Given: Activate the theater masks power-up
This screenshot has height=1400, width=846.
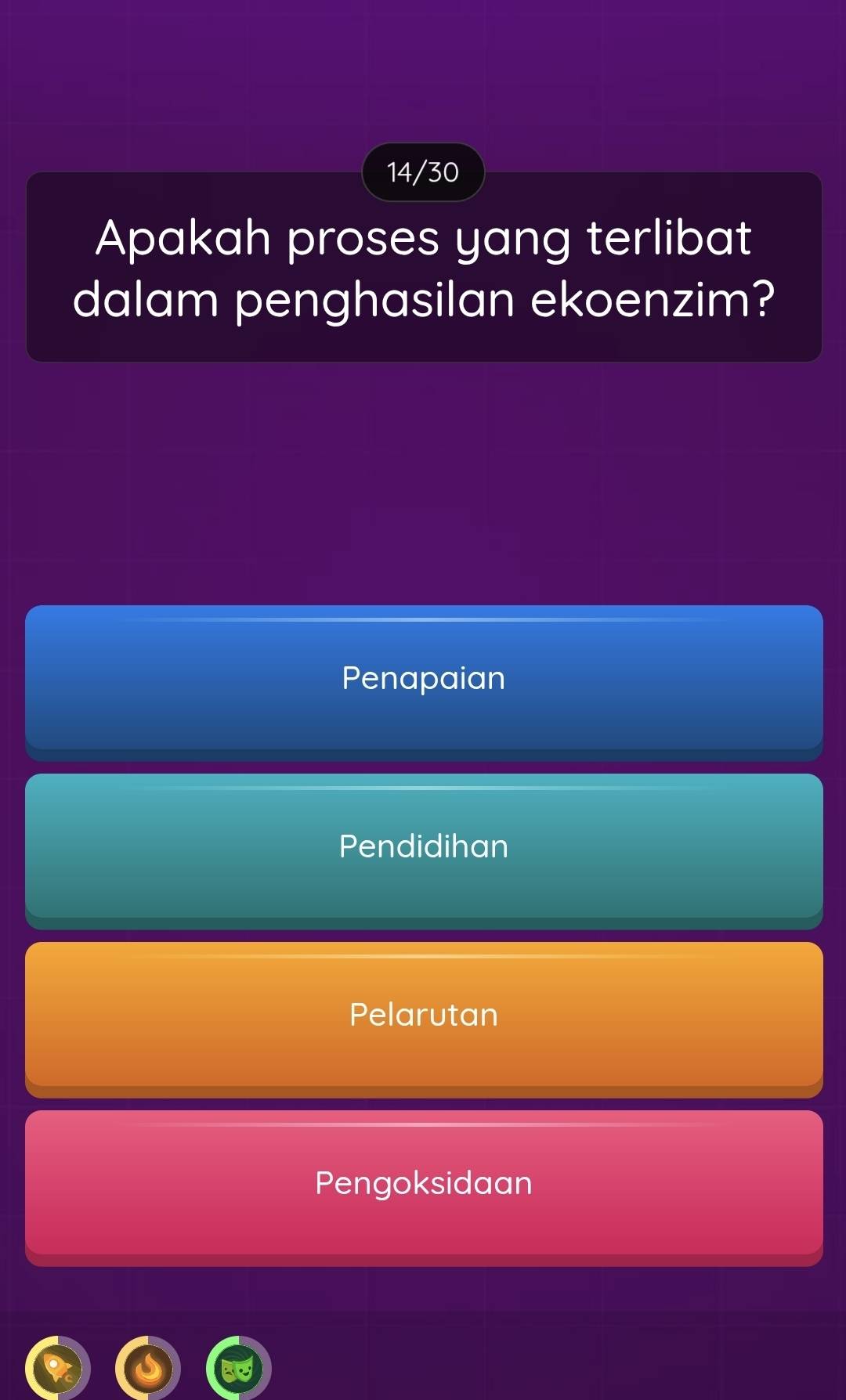Looking at the screenshot, I should (238, 1369).
